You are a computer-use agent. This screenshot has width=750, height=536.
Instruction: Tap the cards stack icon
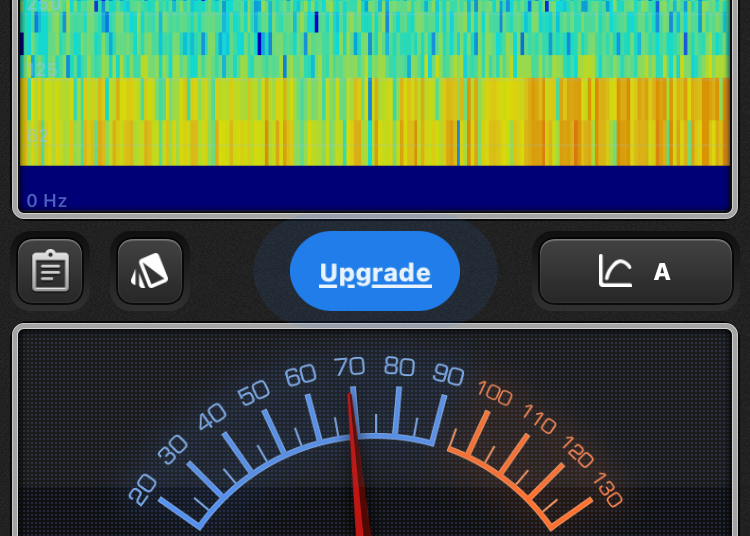coord(150,271)
